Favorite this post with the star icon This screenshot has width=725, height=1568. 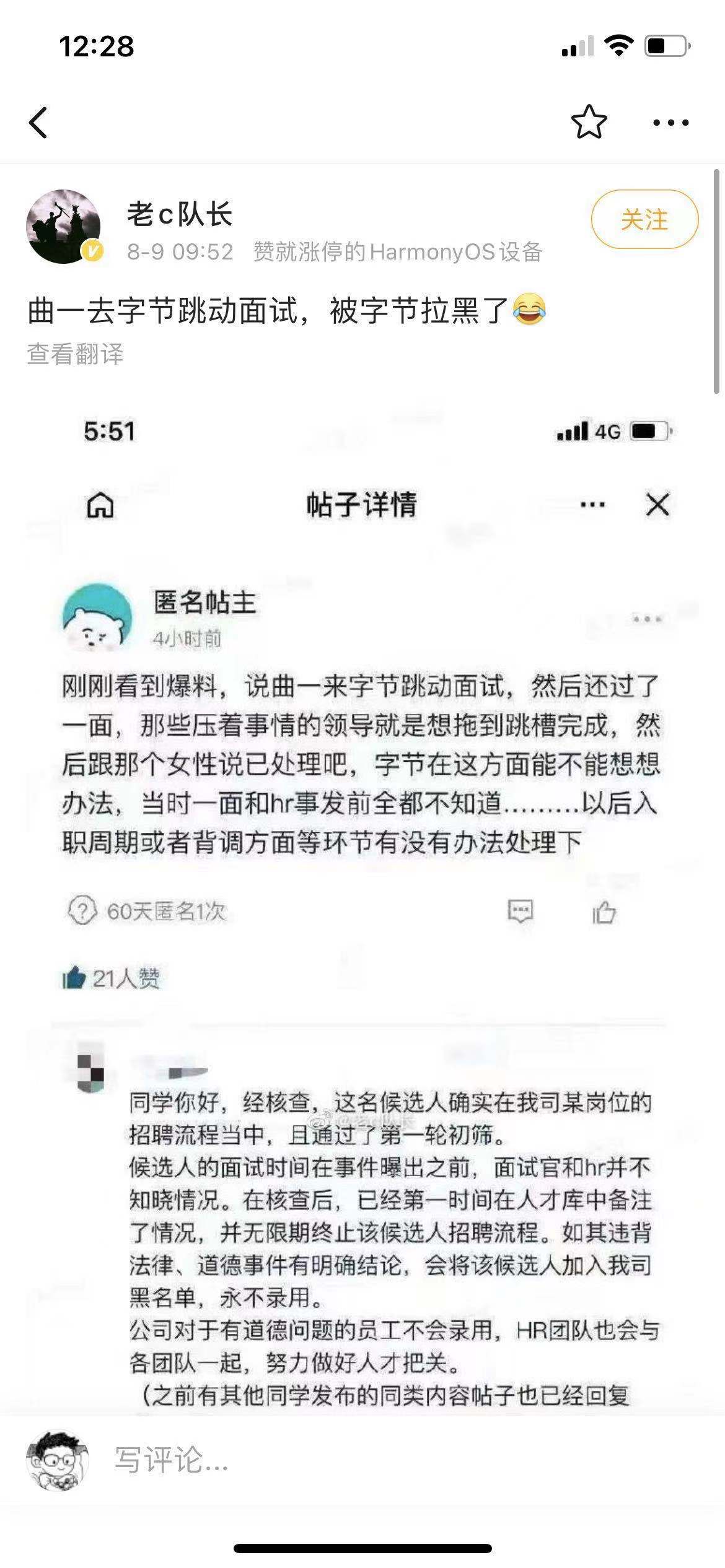pos(589,122)
